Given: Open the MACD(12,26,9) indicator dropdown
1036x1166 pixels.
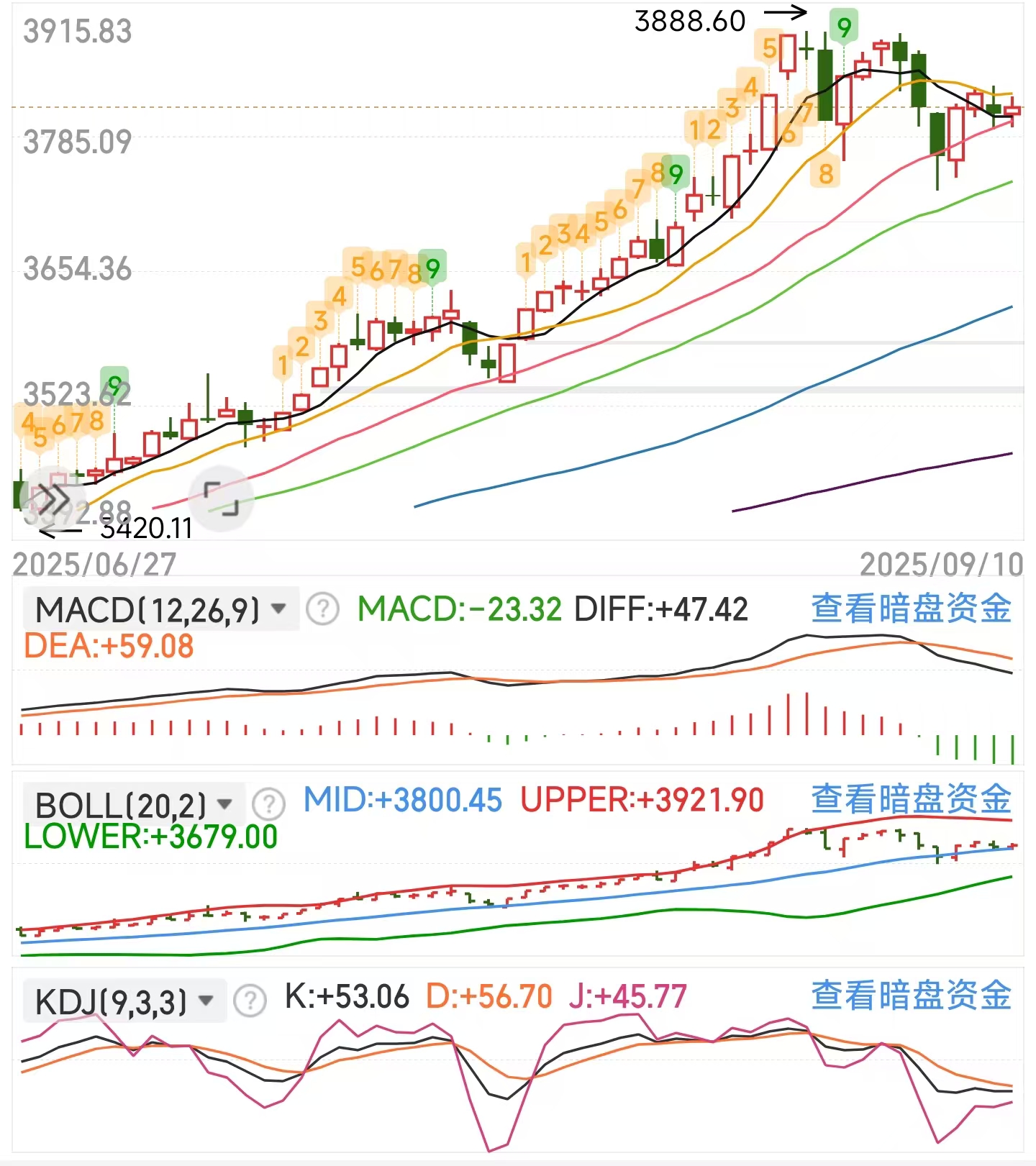Looking at the screenshot, I should click(161, 610).
